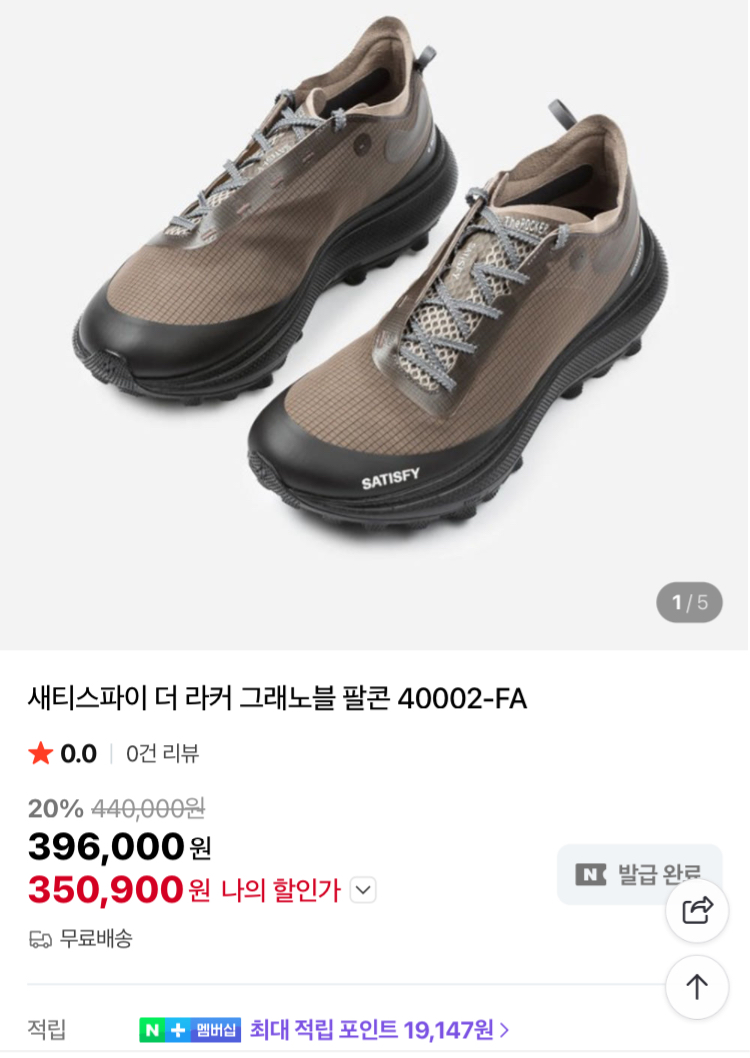Screen dimensions: 750x1058
Task: Share this product
Action: [x=697, y=910]
